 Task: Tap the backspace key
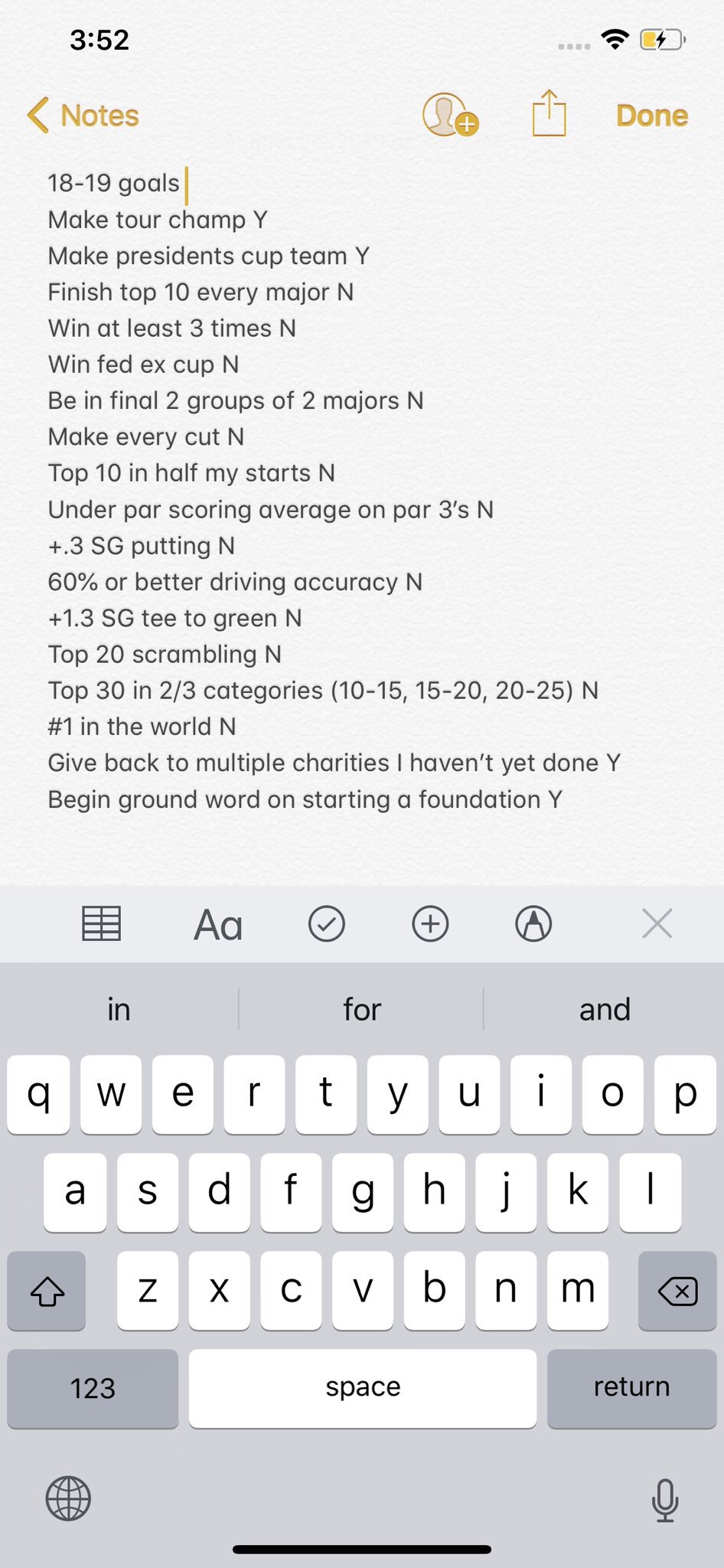pyautogui.click(x=677, y=1291)
